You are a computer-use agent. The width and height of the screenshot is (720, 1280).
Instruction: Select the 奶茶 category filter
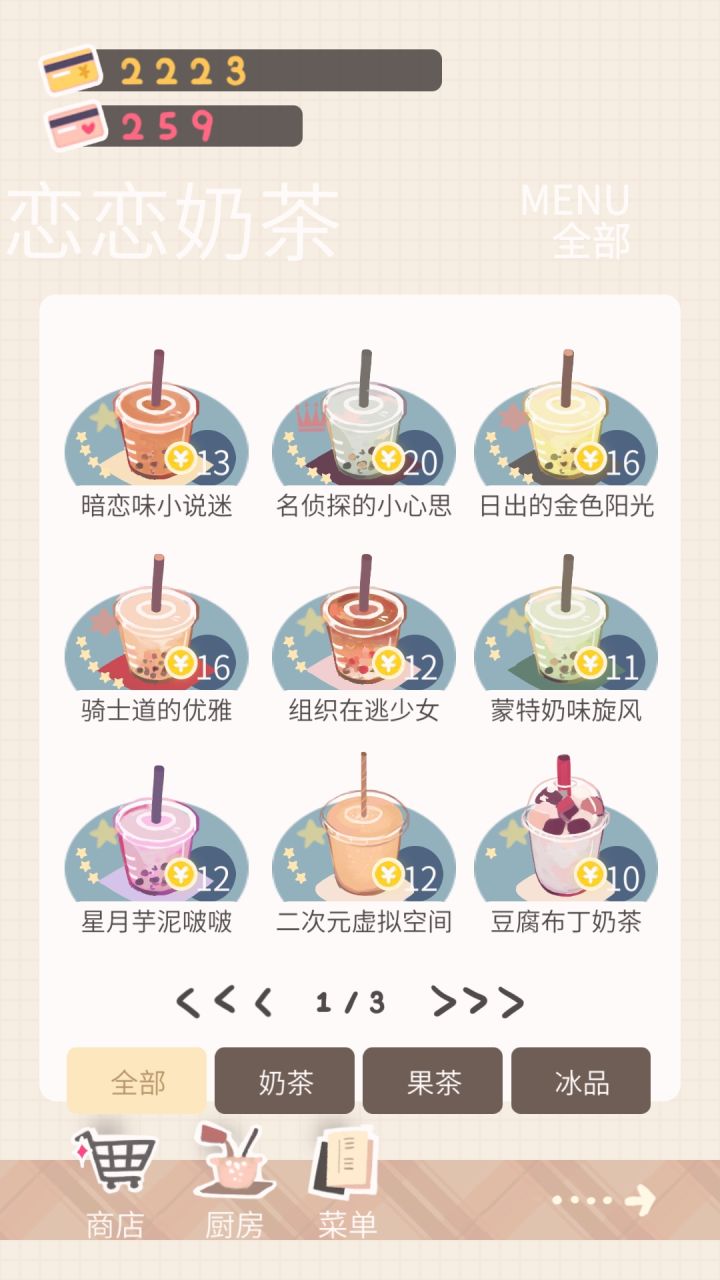[x=283, y=1082]
